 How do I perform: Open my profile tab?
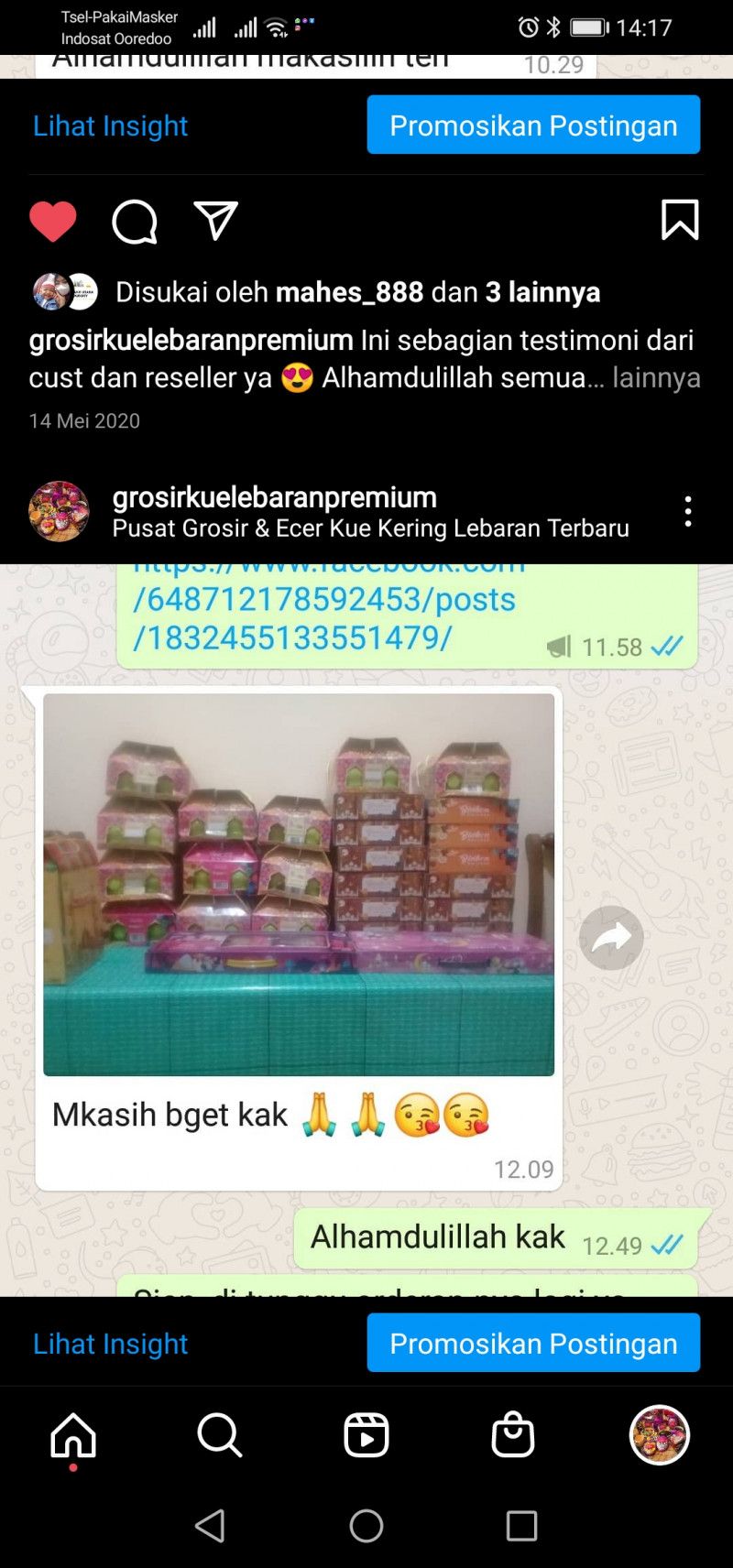pyautogui.click(x=659, y=1435)
